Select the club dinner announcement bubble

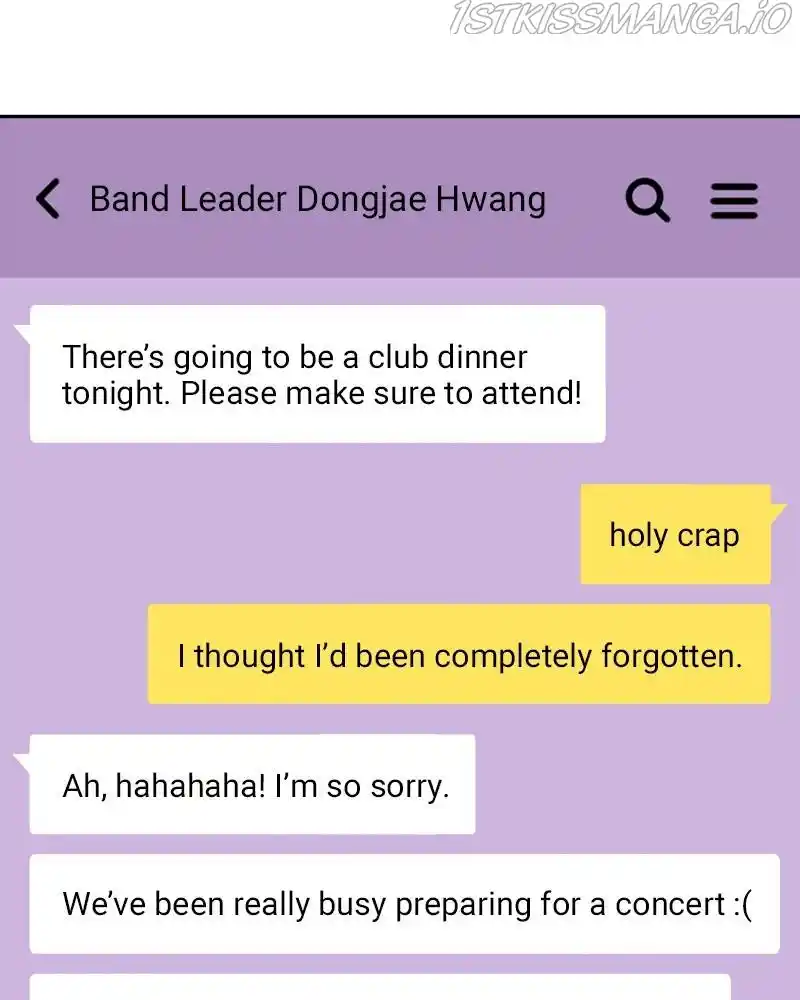pyautogui.click(x=318, y=374)
